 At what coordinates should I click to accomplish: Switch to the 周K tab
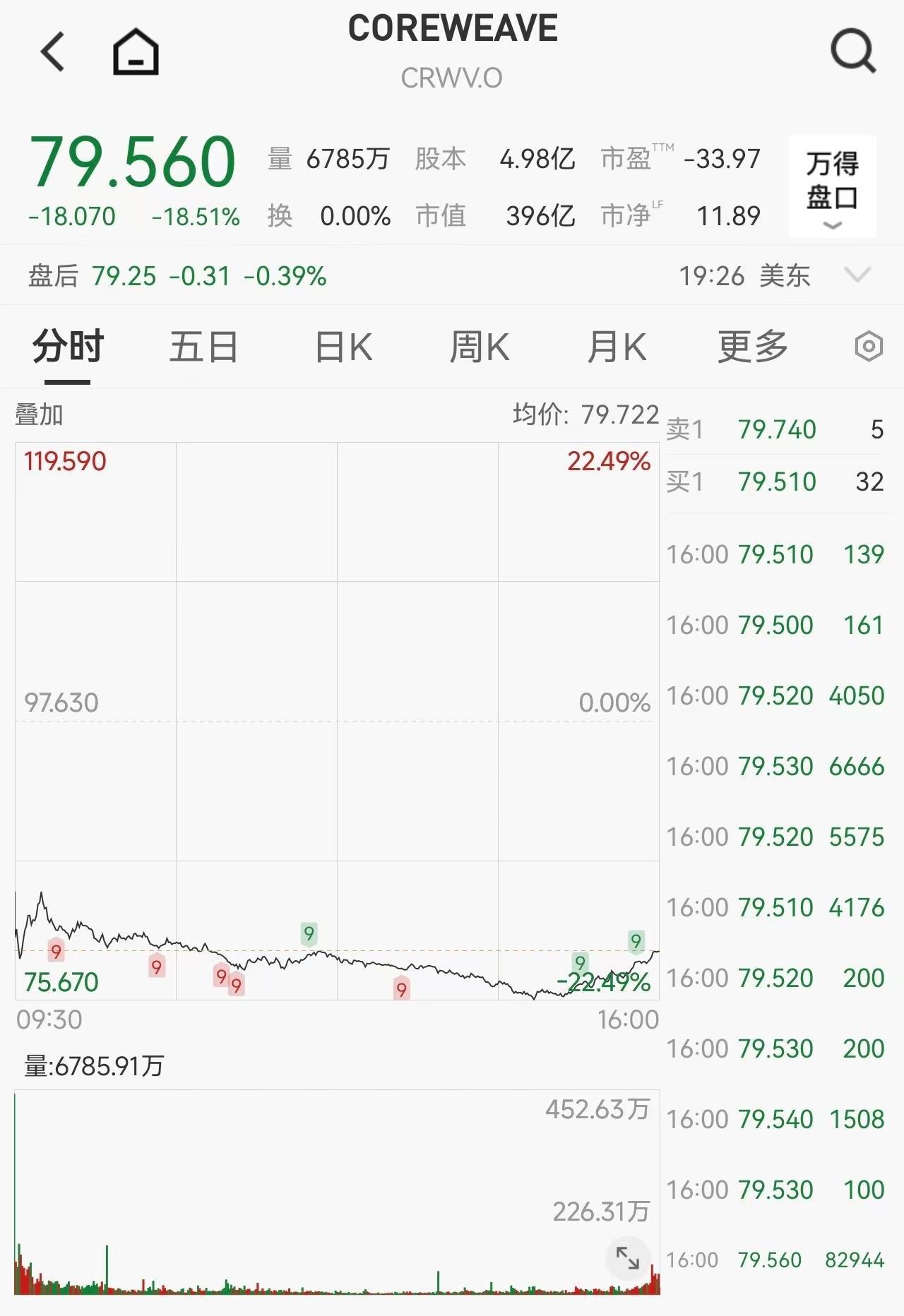pyautogui.click(x=480, y=347)
